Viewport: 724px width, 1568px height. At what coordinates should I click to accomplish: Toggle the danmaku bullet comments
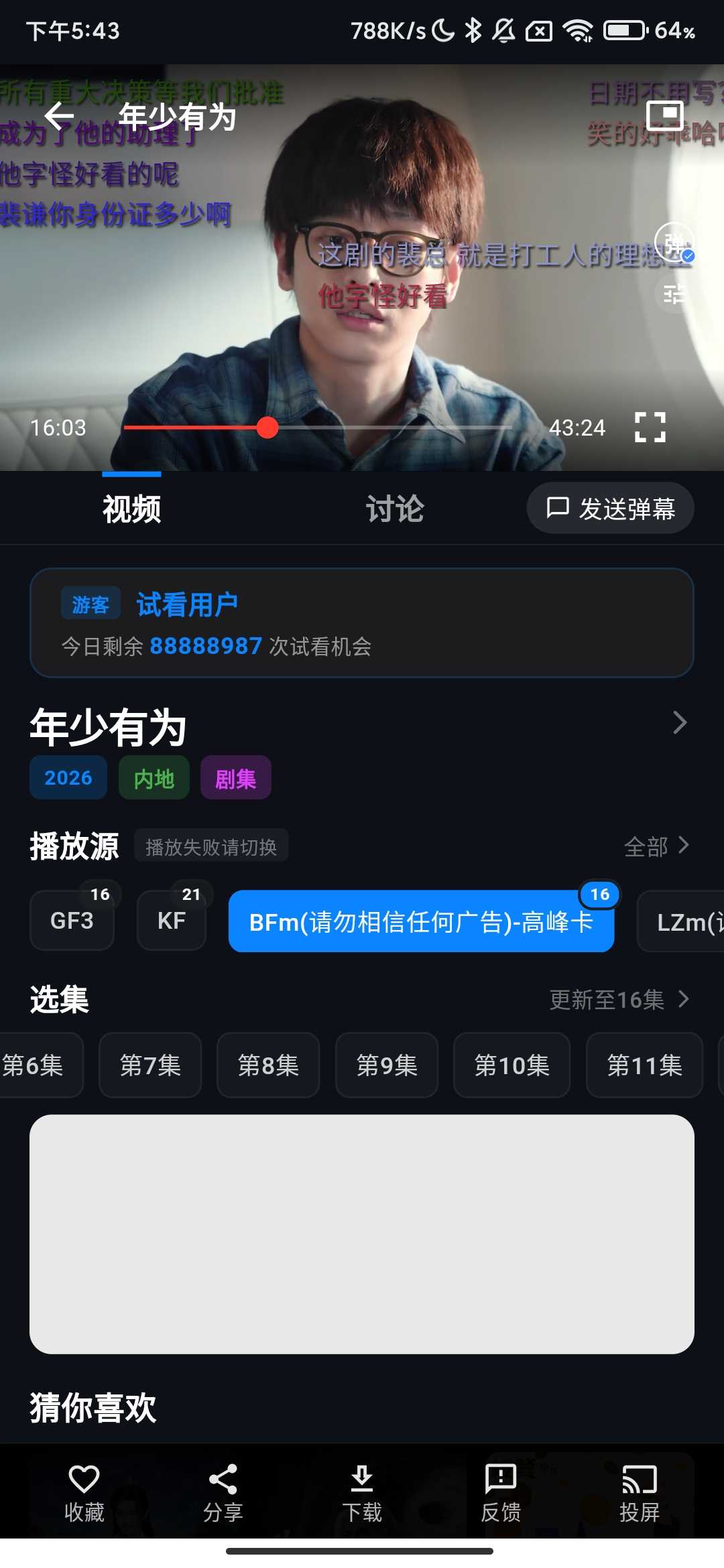(673, 243)
